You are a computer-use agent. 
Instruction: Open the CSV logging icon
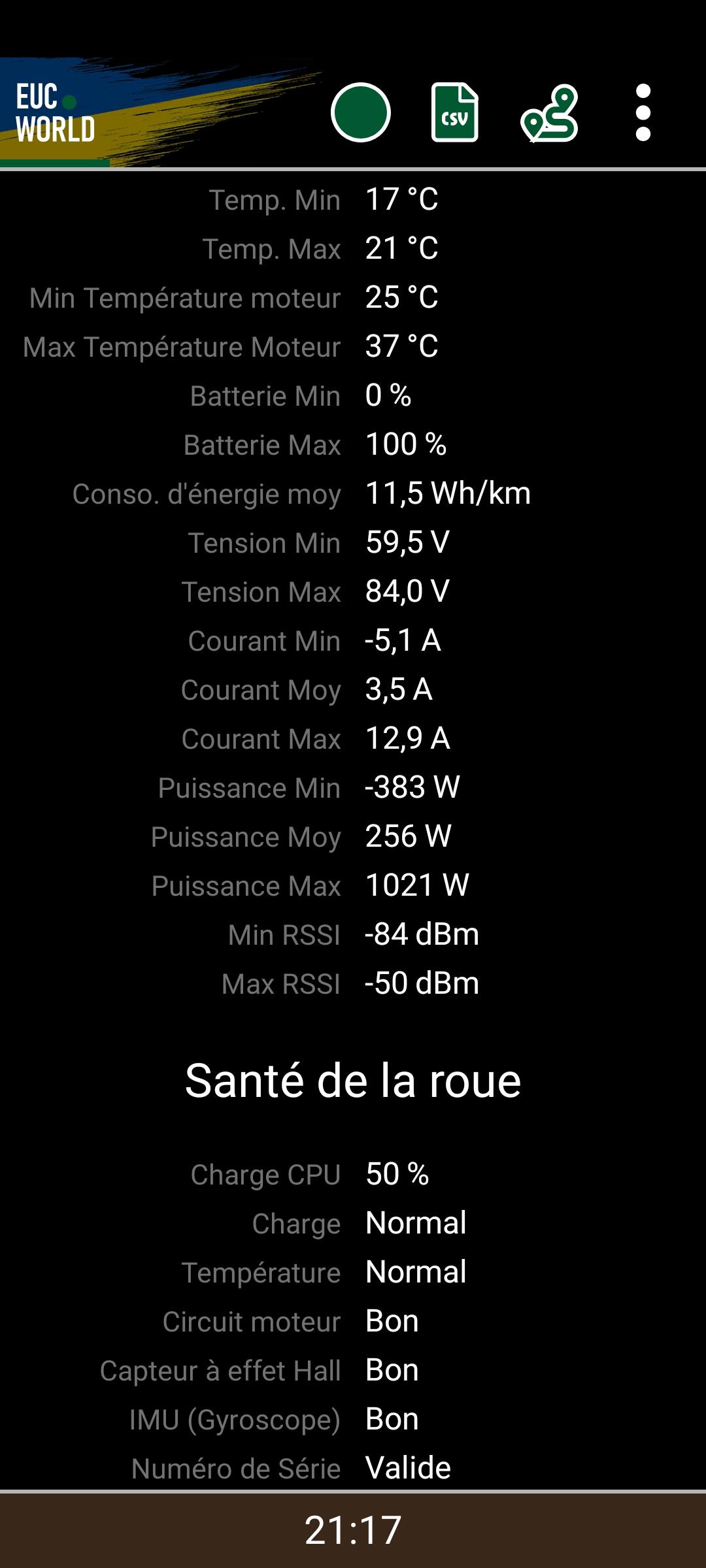coord(455,112)
